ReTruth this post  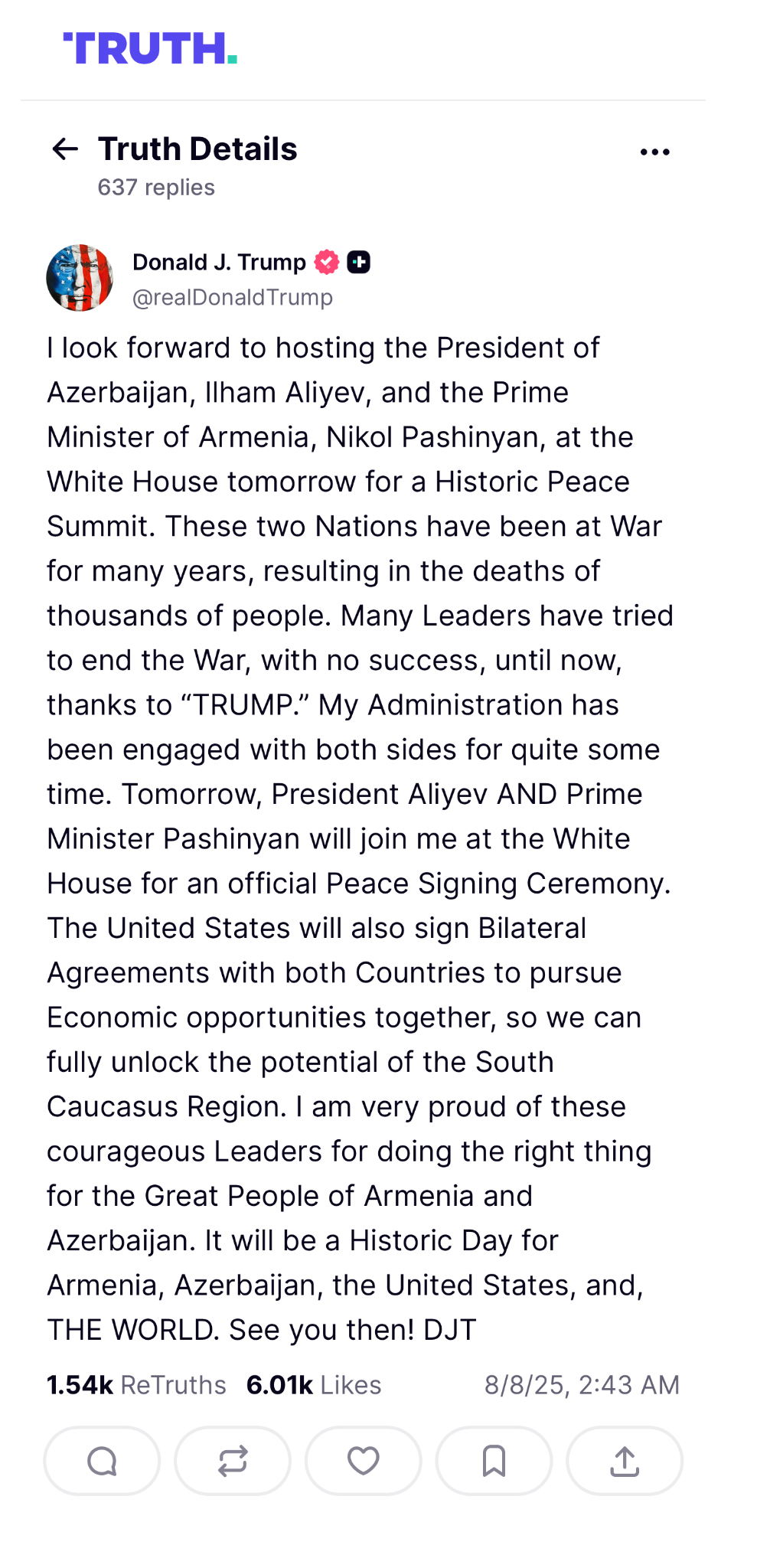coord(233,1461)
